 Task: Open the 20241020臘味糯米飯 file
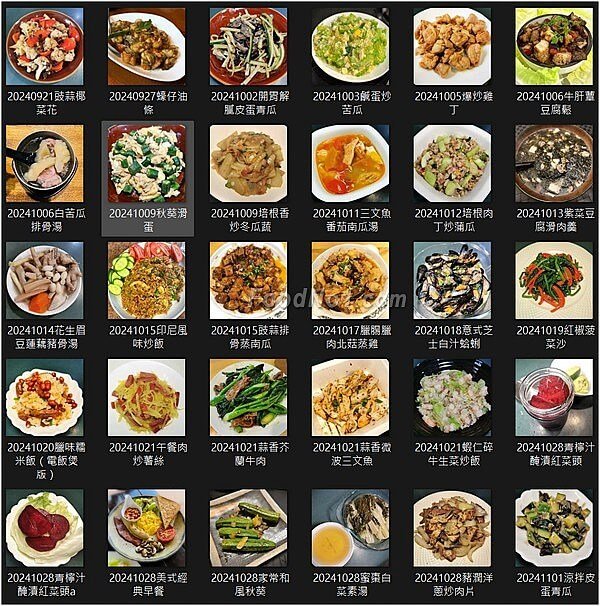coord(44,397)
